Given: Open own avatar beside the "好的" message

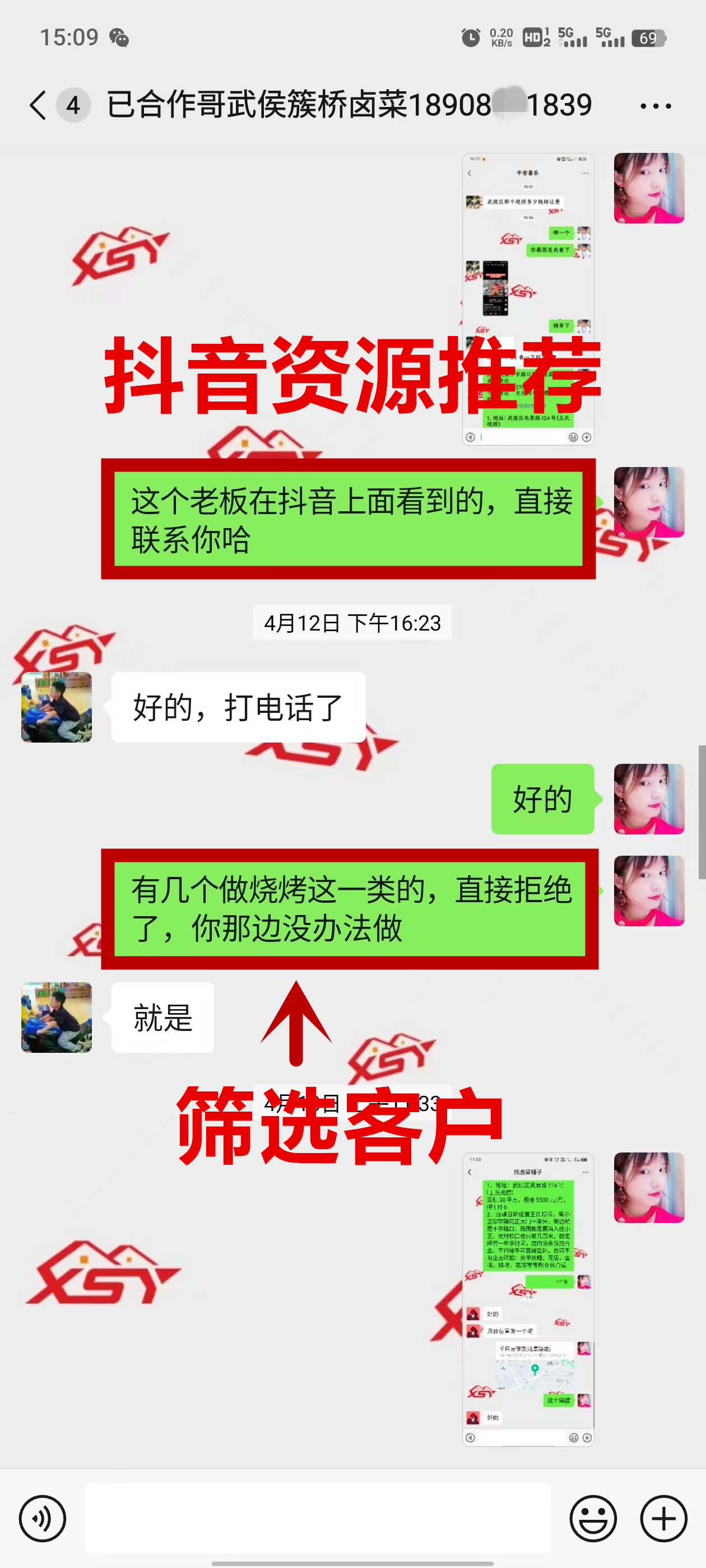Looking at the screenshot, I should pyautogui.click(x=649, y=799).
